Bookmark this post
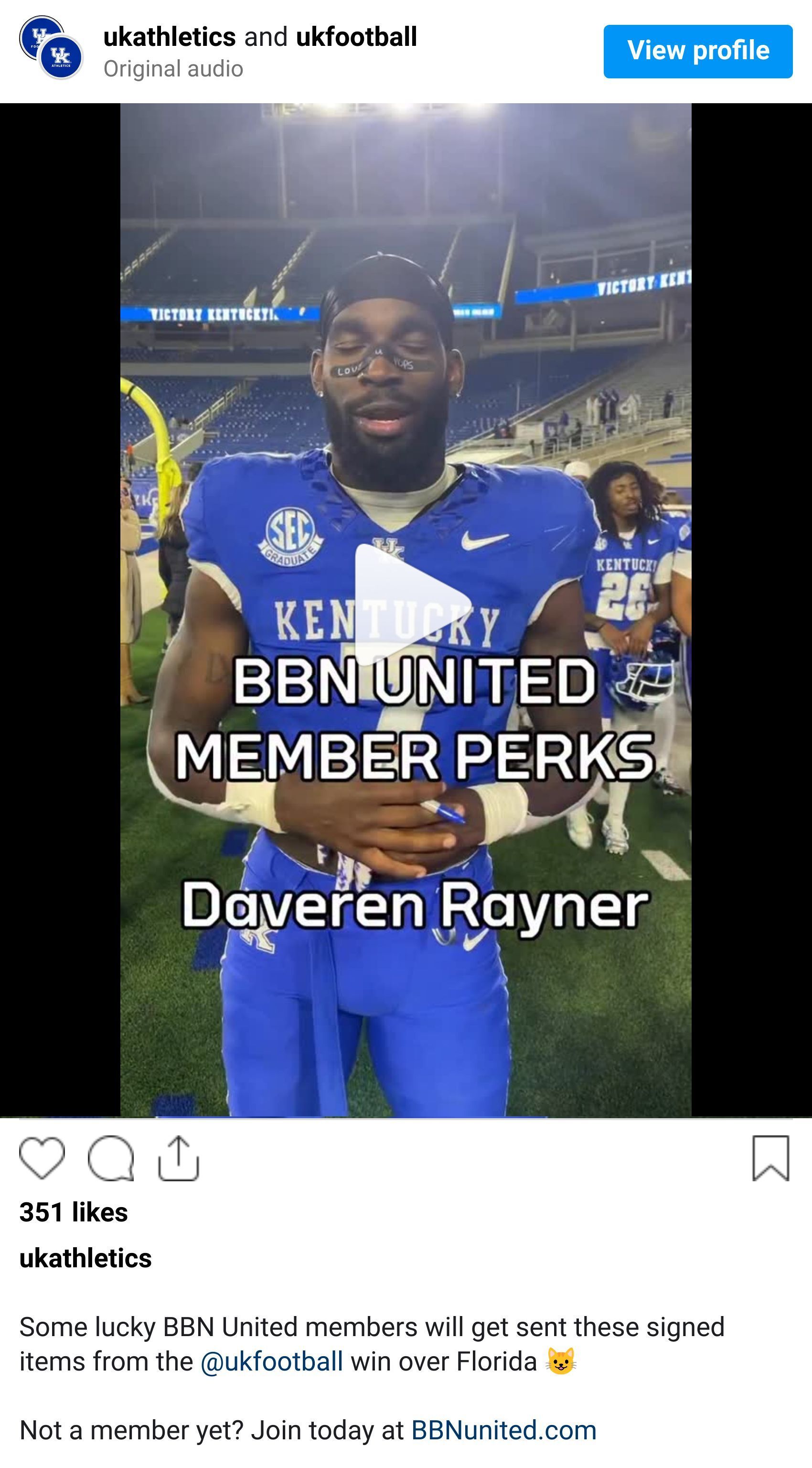812x1468 pixels. click(770, 1158)
